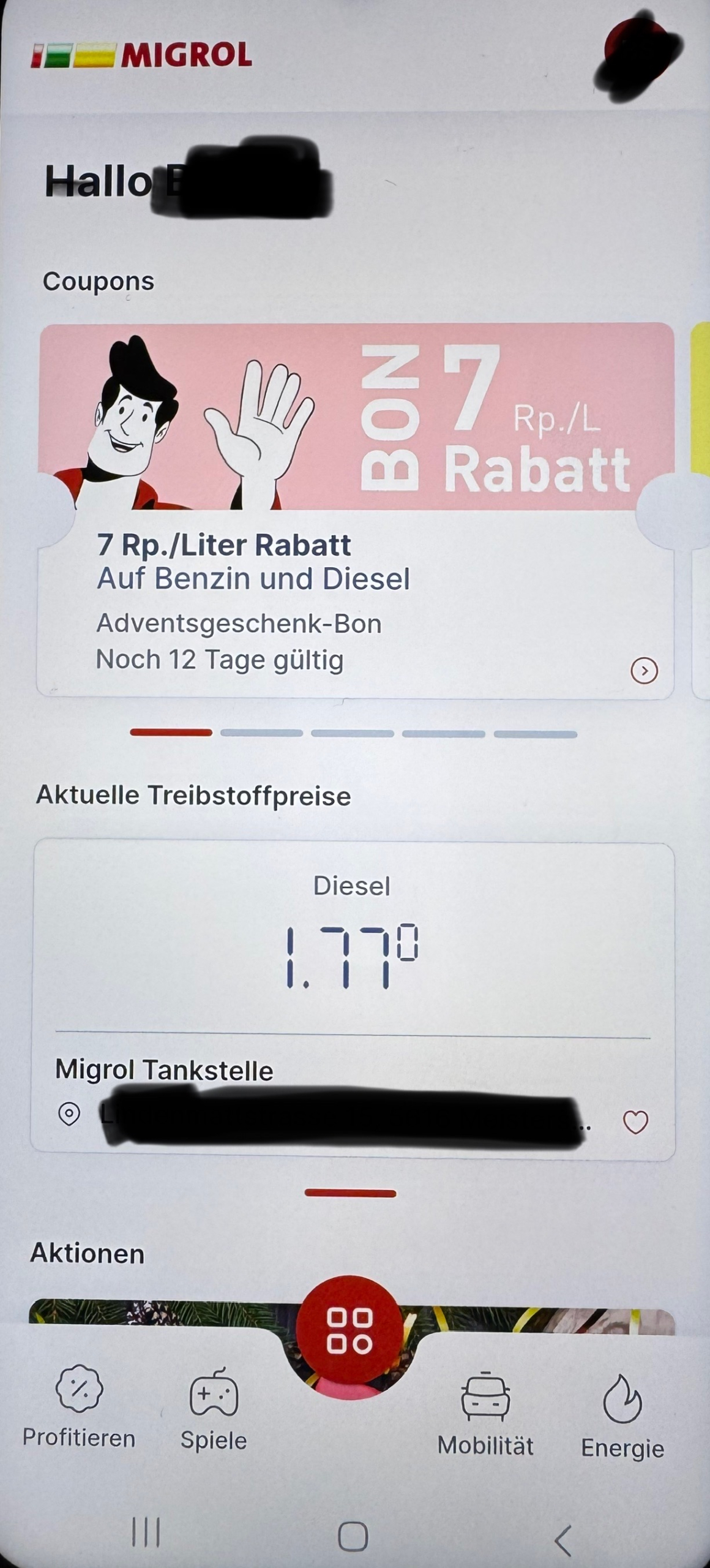Tap the system home button
This screenshot has height=1568, width=710.
point(353,1536)
